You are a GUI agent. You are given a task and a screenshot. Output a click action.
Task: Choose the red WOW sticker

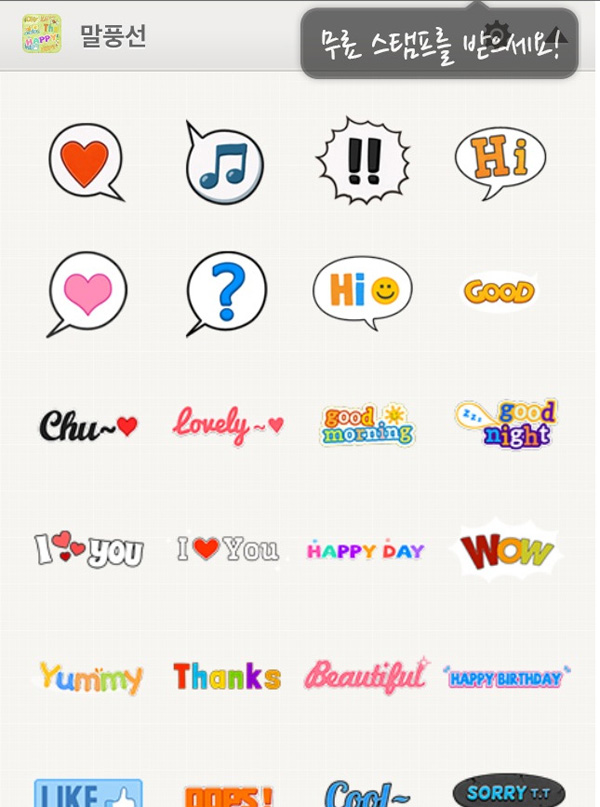point(505,550)
